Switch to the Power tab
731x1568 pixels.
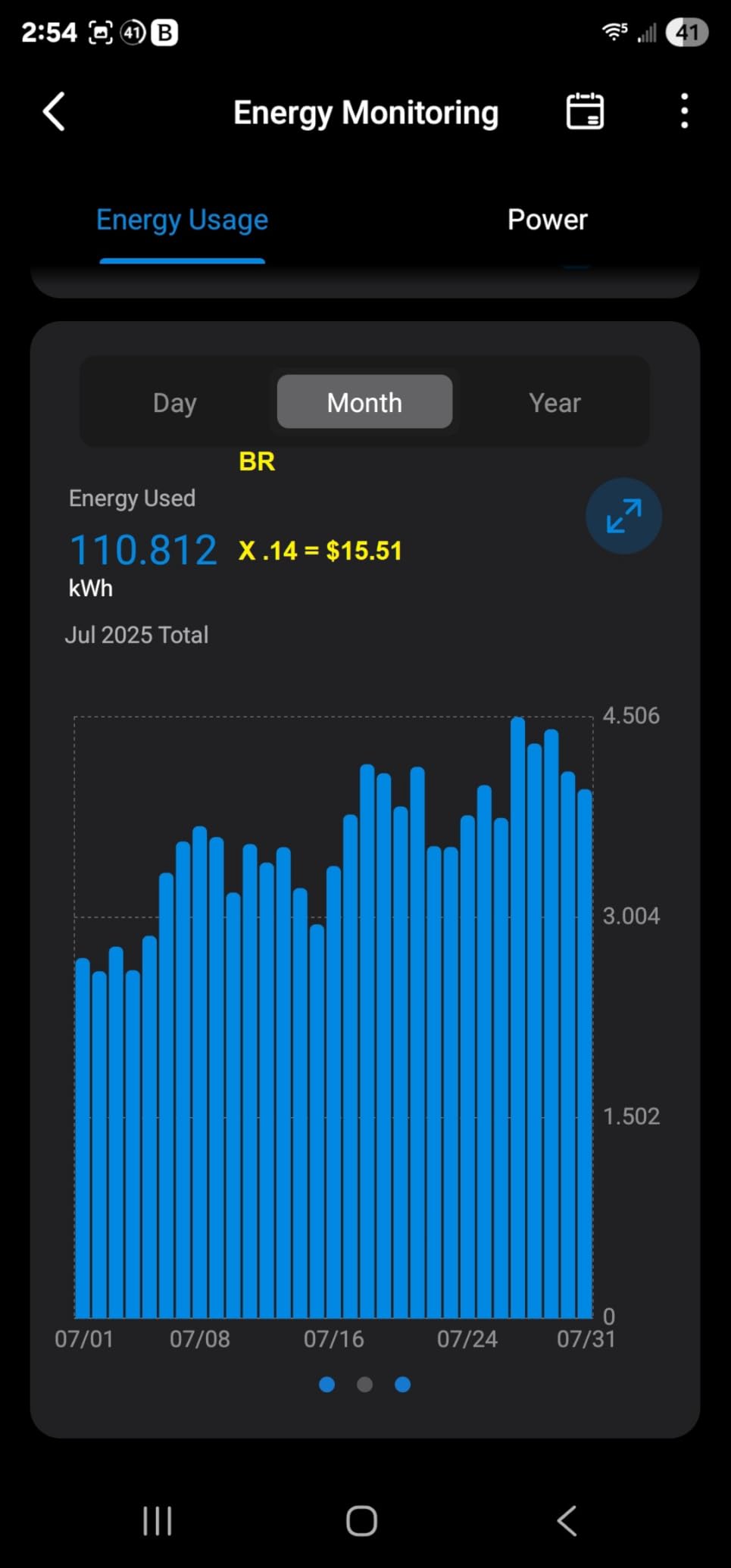(x=547, y=220)
